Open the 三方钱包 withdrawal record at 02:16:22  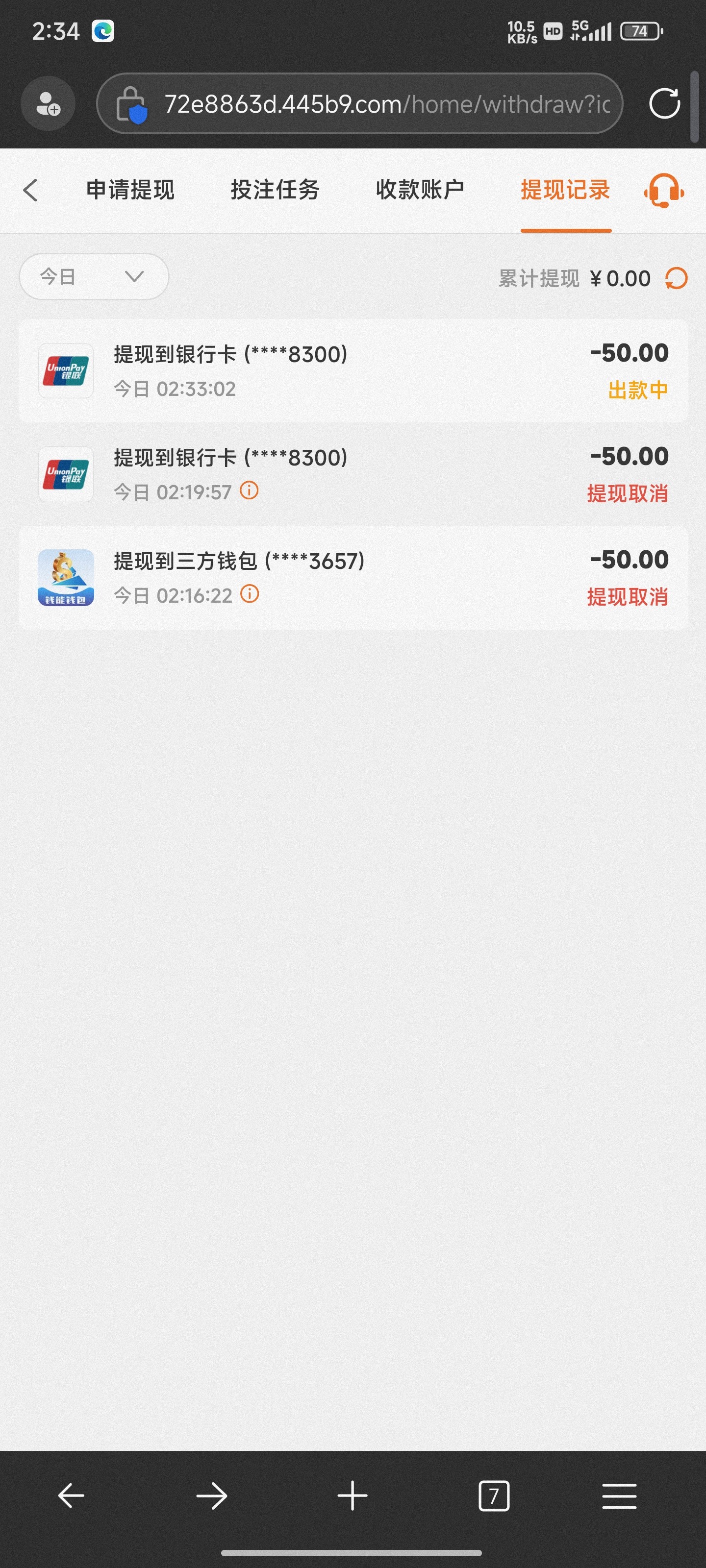(353, 578)
